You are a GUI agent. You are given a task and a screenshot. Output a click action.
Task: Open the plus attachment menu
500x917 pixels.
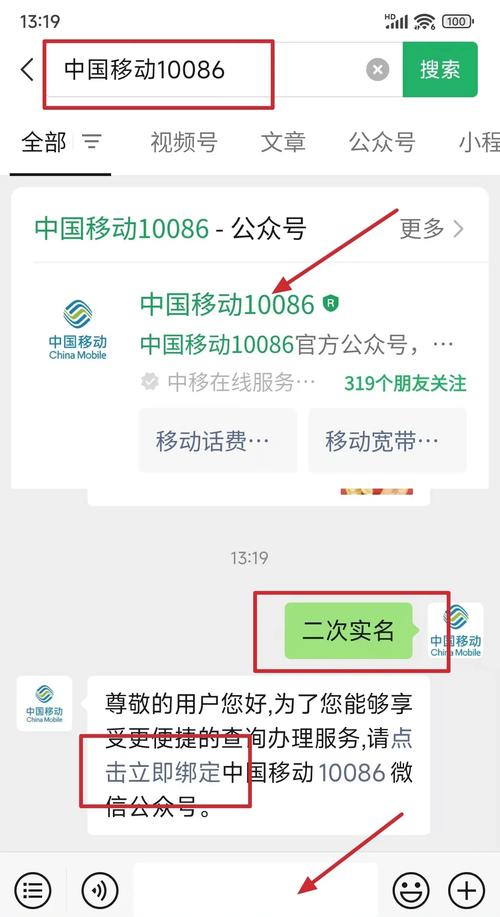click(467, 891)
